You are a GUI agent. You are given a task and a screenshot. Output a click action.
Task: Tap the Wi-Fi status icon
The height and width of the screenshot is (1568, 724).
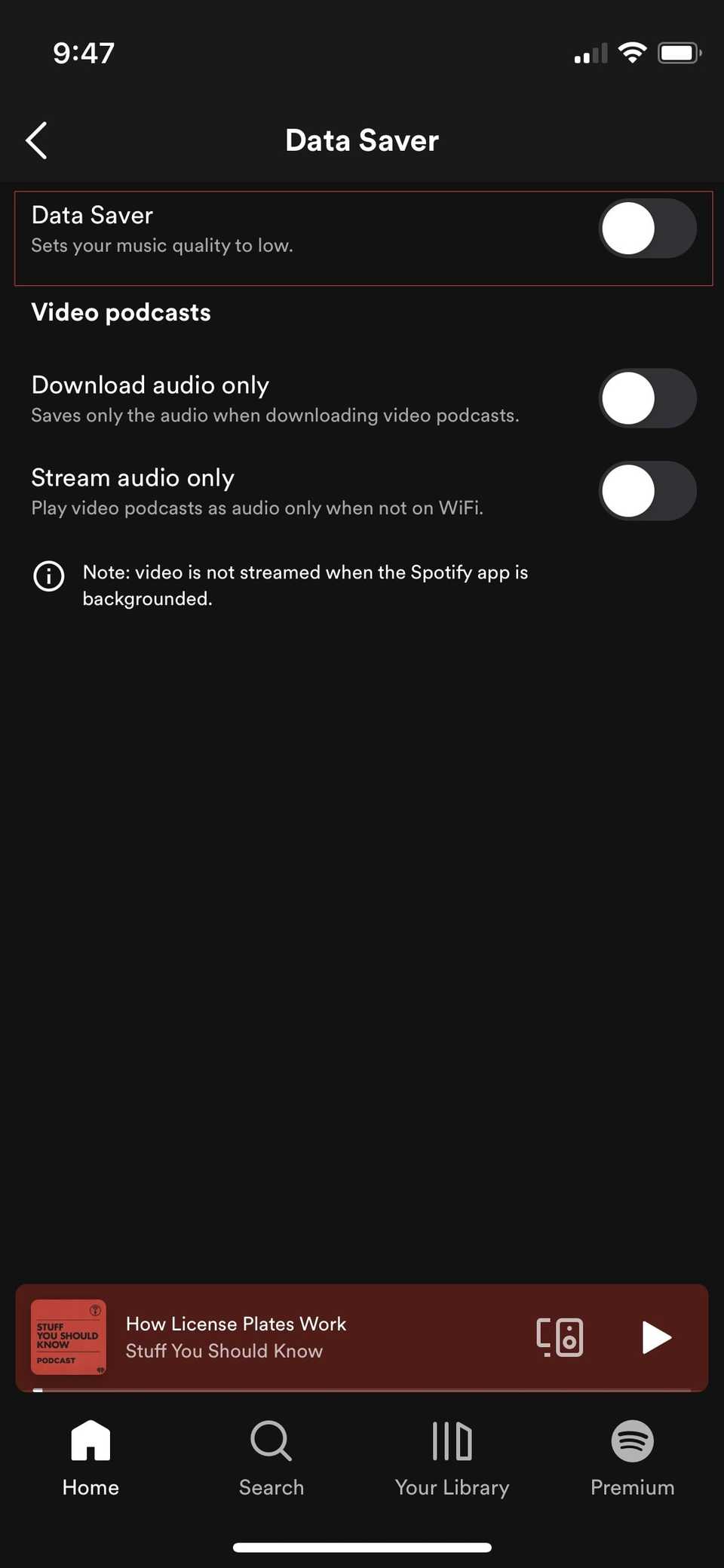pyautogui.click(x=632, y=51)
